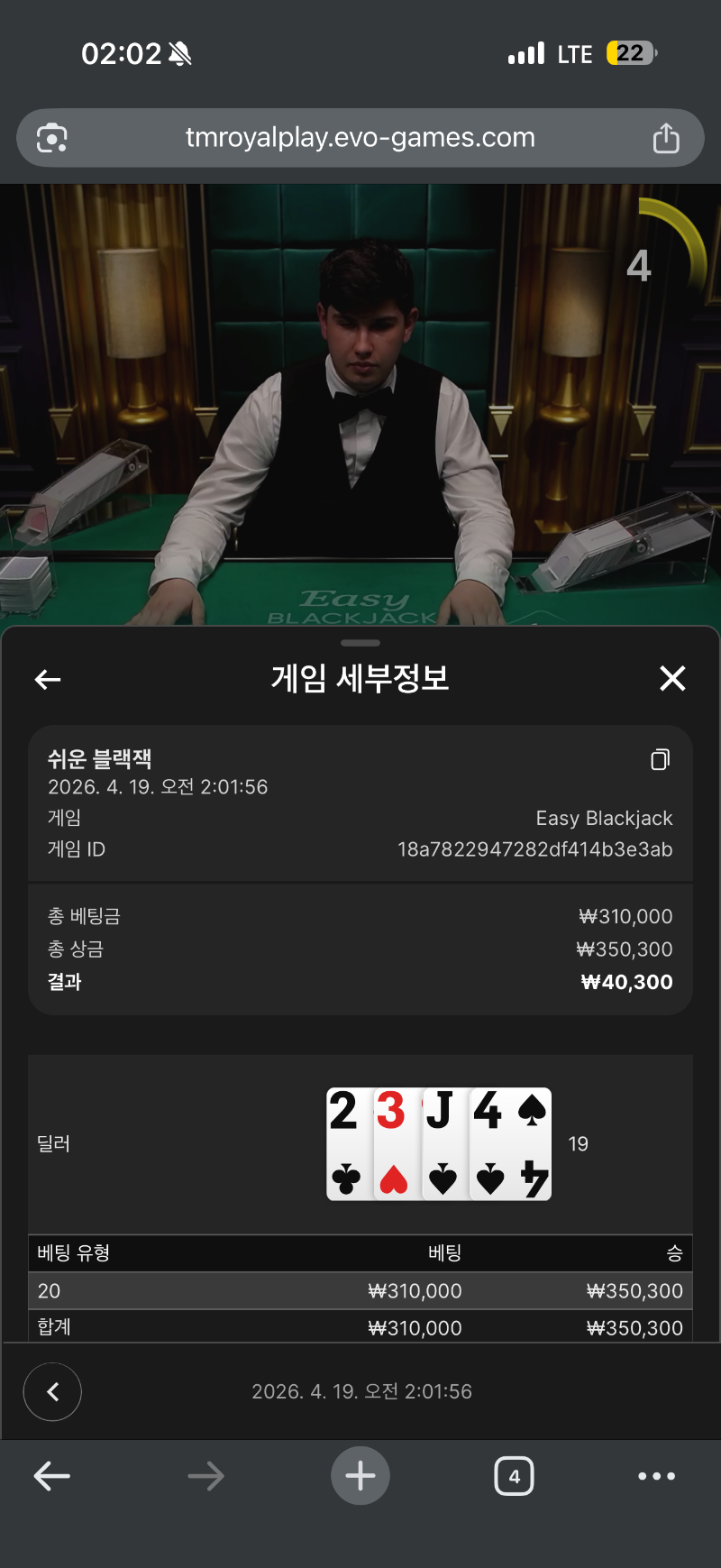Open the browser overflow menu
This screenshot has width=721, height=1568.
[656, 1476]
